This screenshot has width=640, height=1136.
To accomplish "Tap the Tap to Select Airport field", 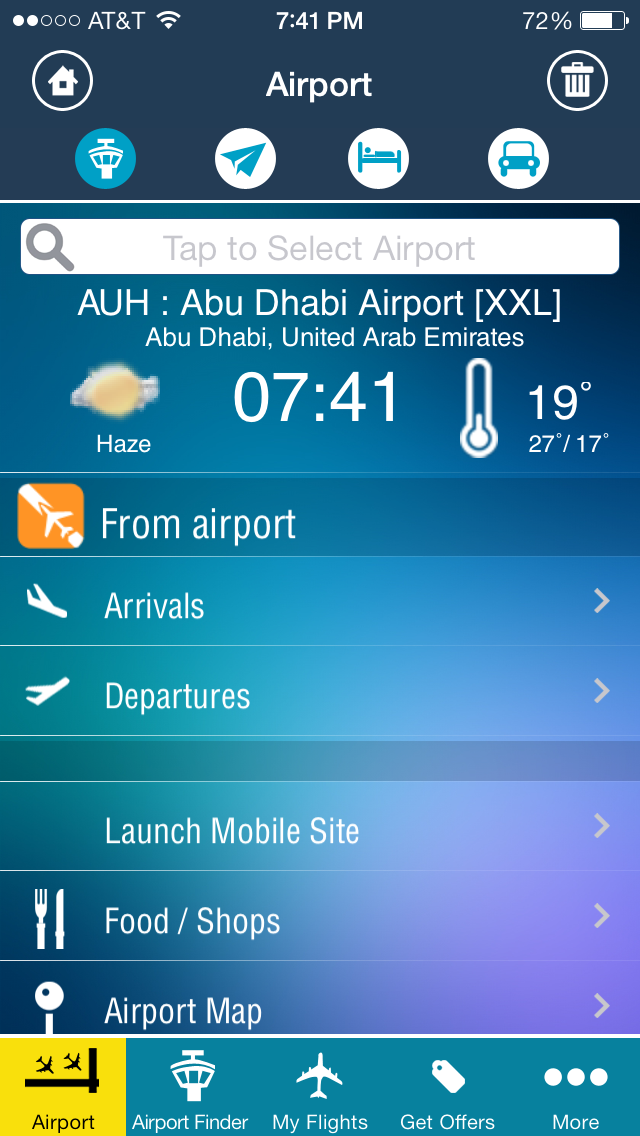I will [x=320, y=248].
